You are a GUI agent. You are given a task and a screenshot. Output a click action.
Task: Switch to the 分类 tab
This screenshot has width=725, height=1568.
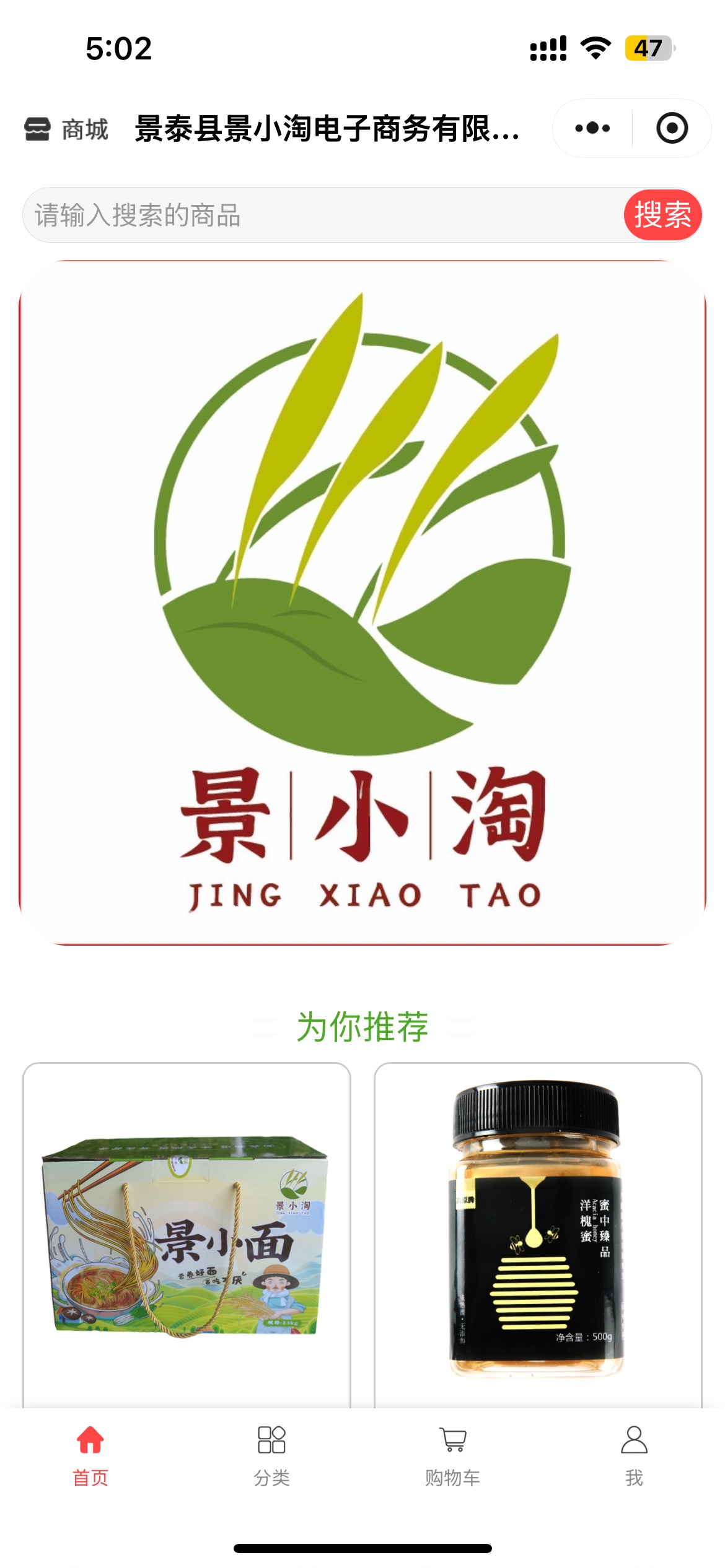point(271,1455)
